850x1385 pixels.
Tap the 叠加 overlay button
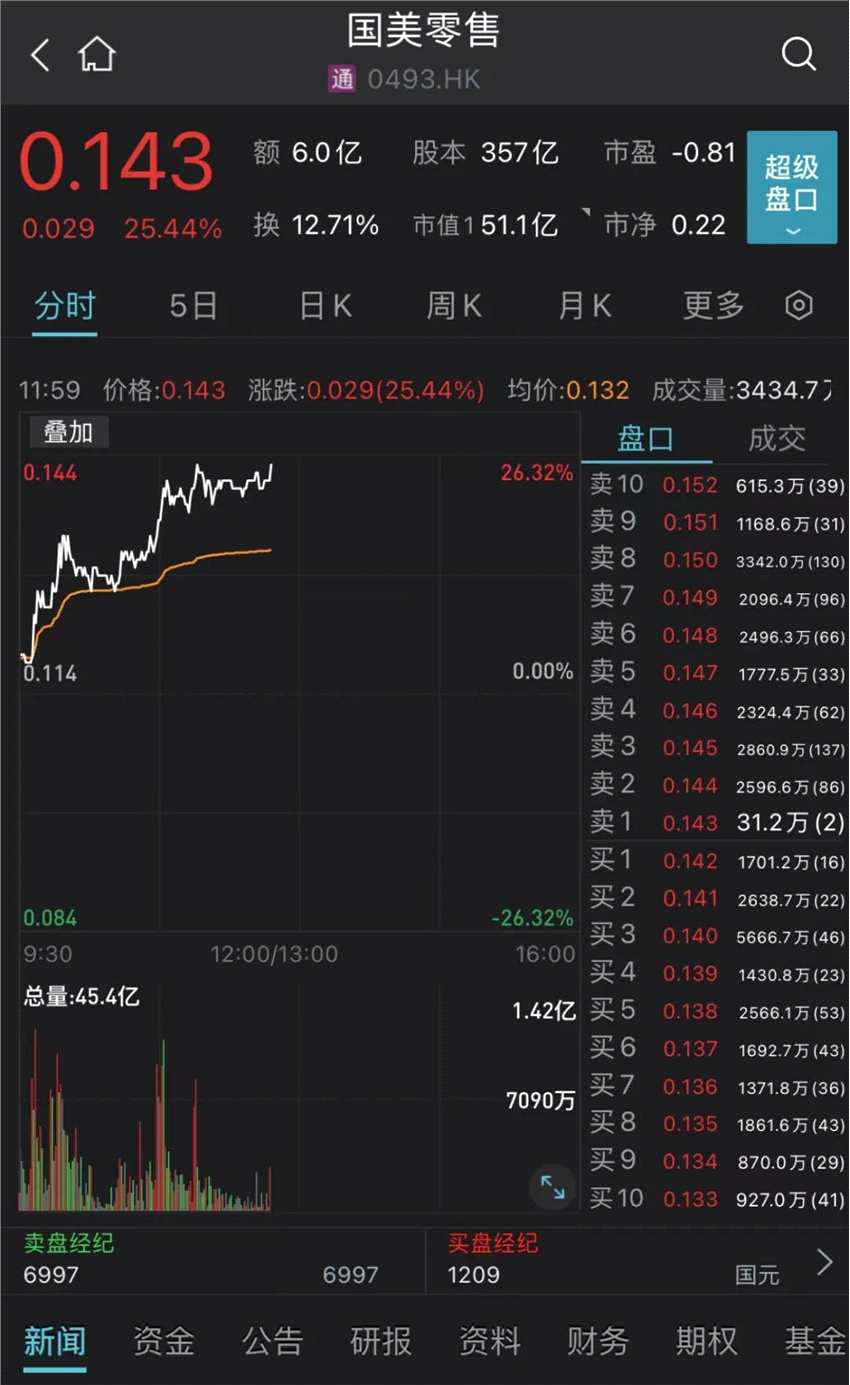pos(68,433)
